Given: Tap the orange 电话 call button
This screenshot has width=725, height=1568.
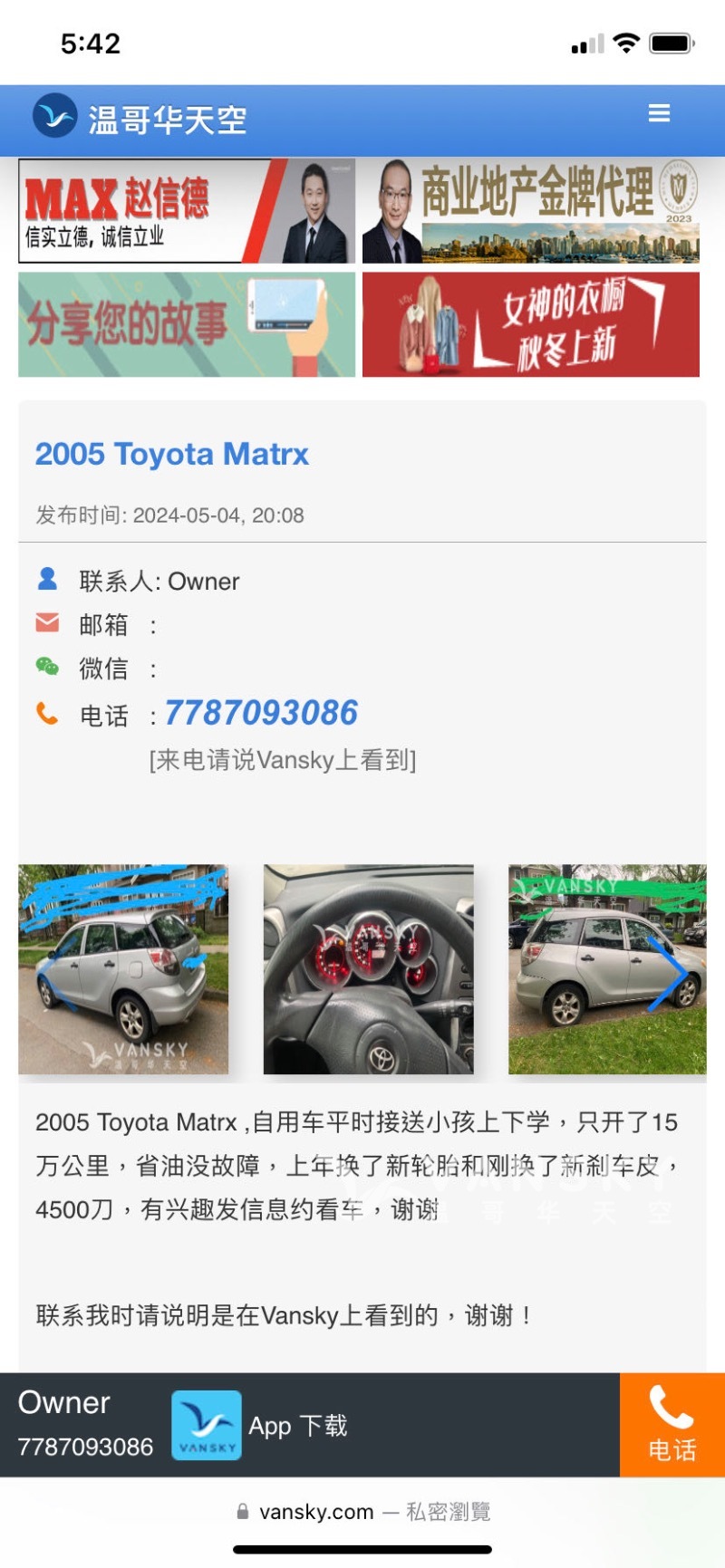Looking at the screenshot, I should click(672, 1425).
